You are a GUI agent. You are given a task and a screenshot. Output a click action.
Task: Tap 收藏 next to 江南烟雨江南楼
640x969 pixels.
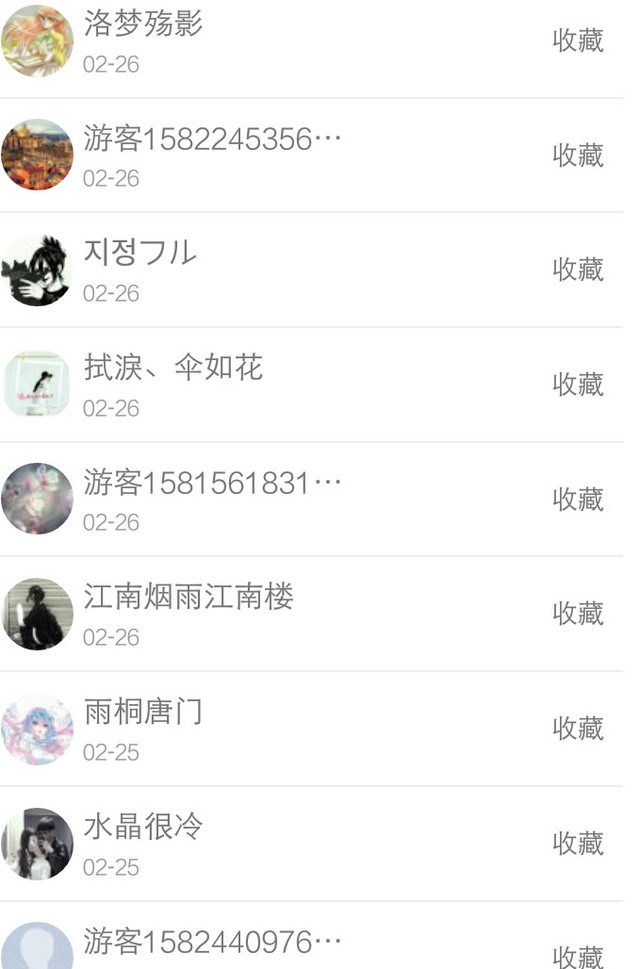click(x=578, y=613)
